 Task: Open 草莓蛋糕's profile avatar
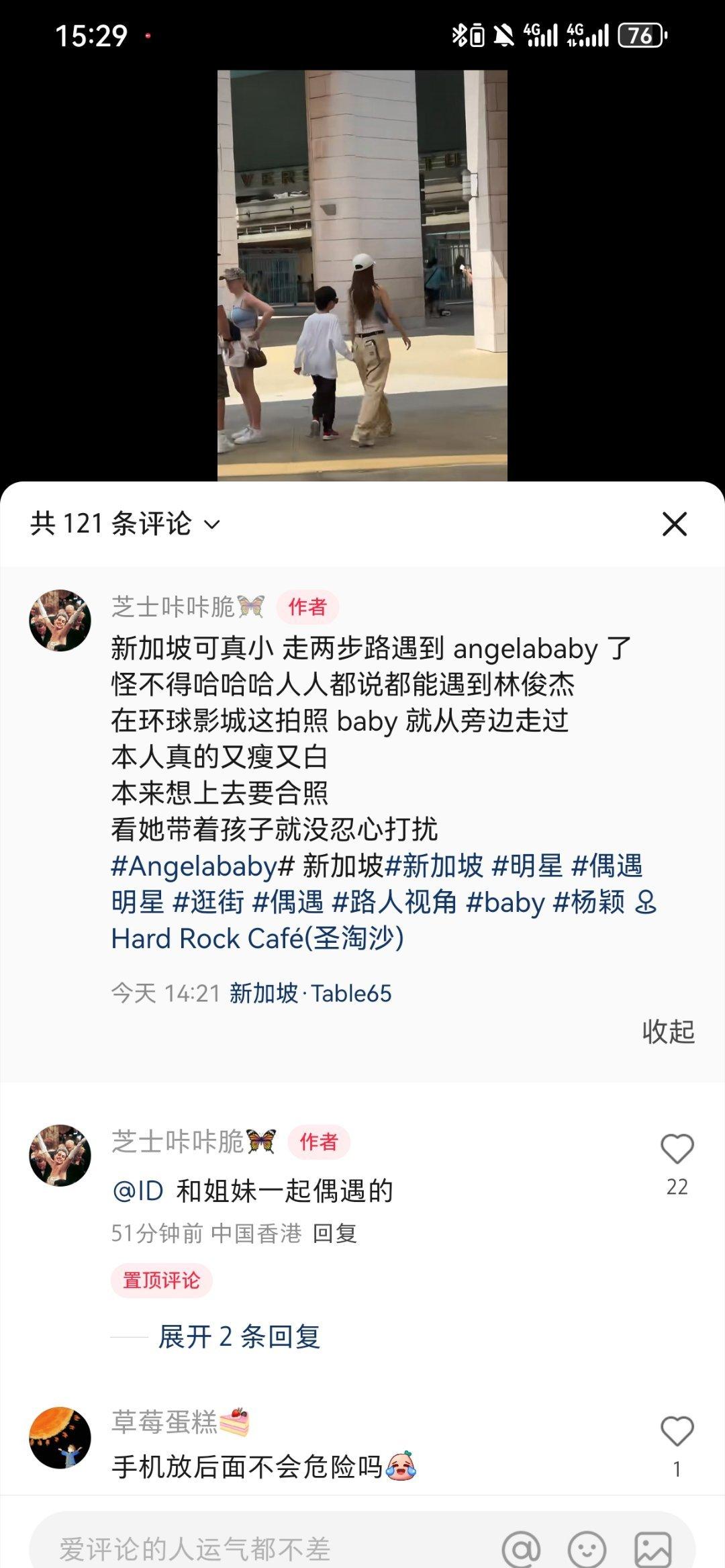(60, 1438)
